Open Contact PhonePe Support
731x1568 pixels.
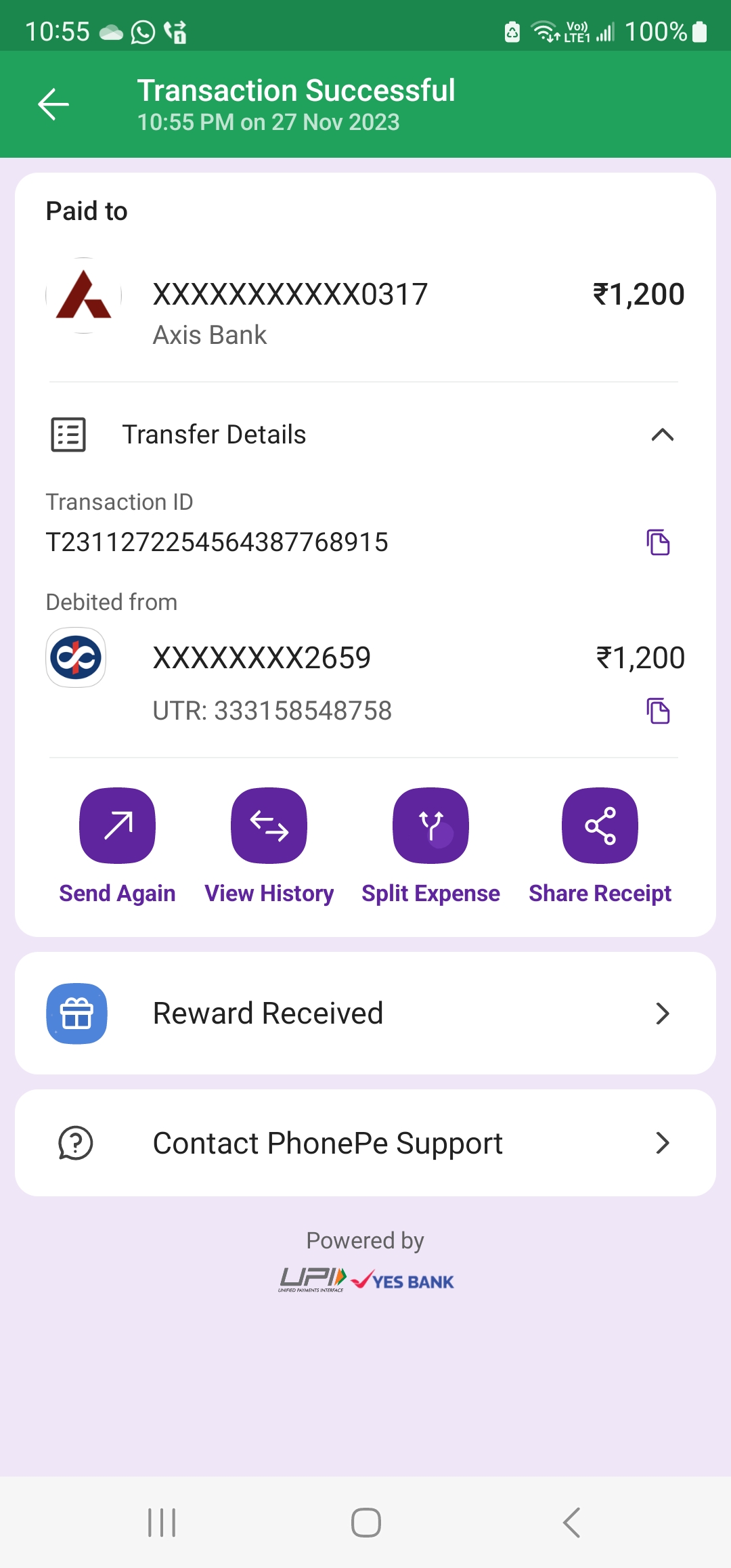pos(365,1143)
